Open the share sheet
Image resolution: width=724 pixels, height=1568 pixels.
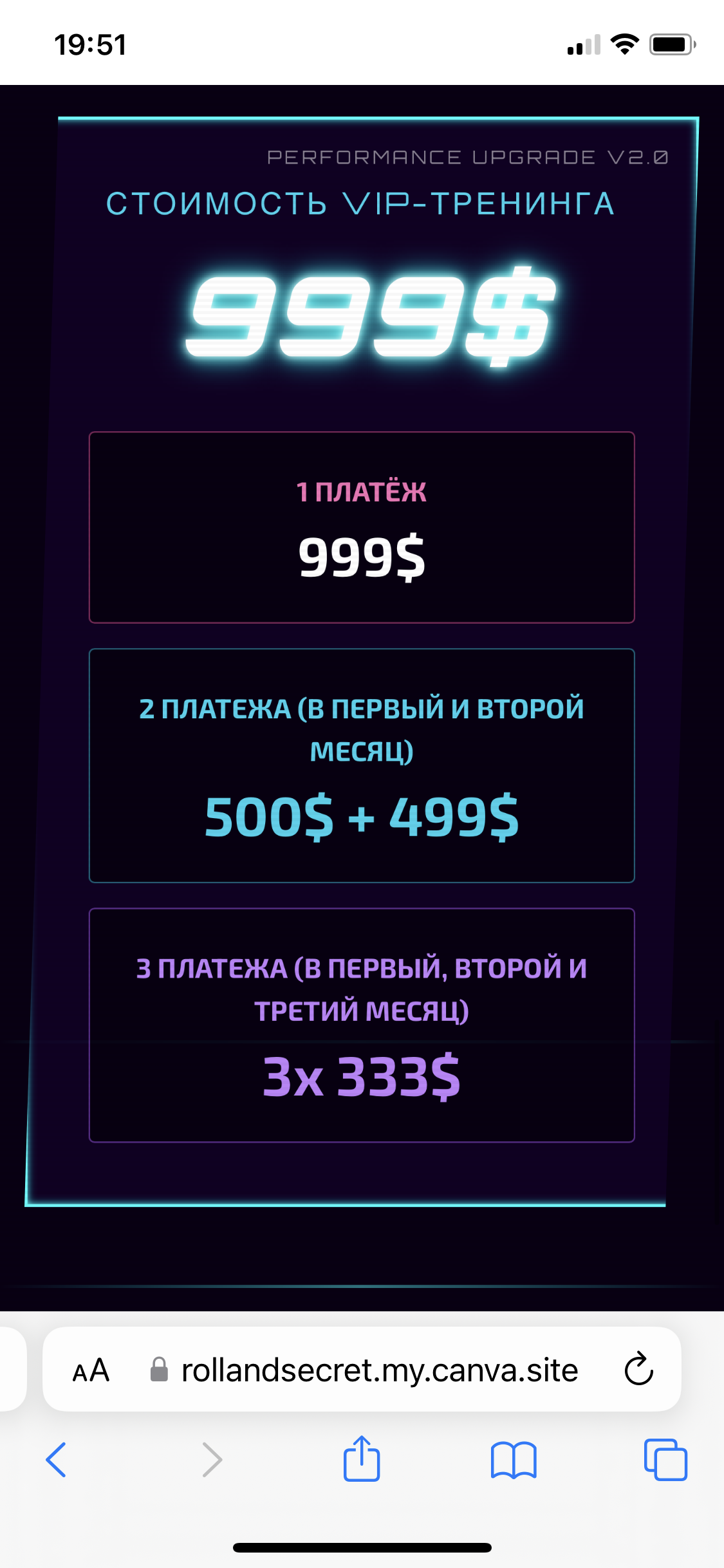pos(362,1459)
